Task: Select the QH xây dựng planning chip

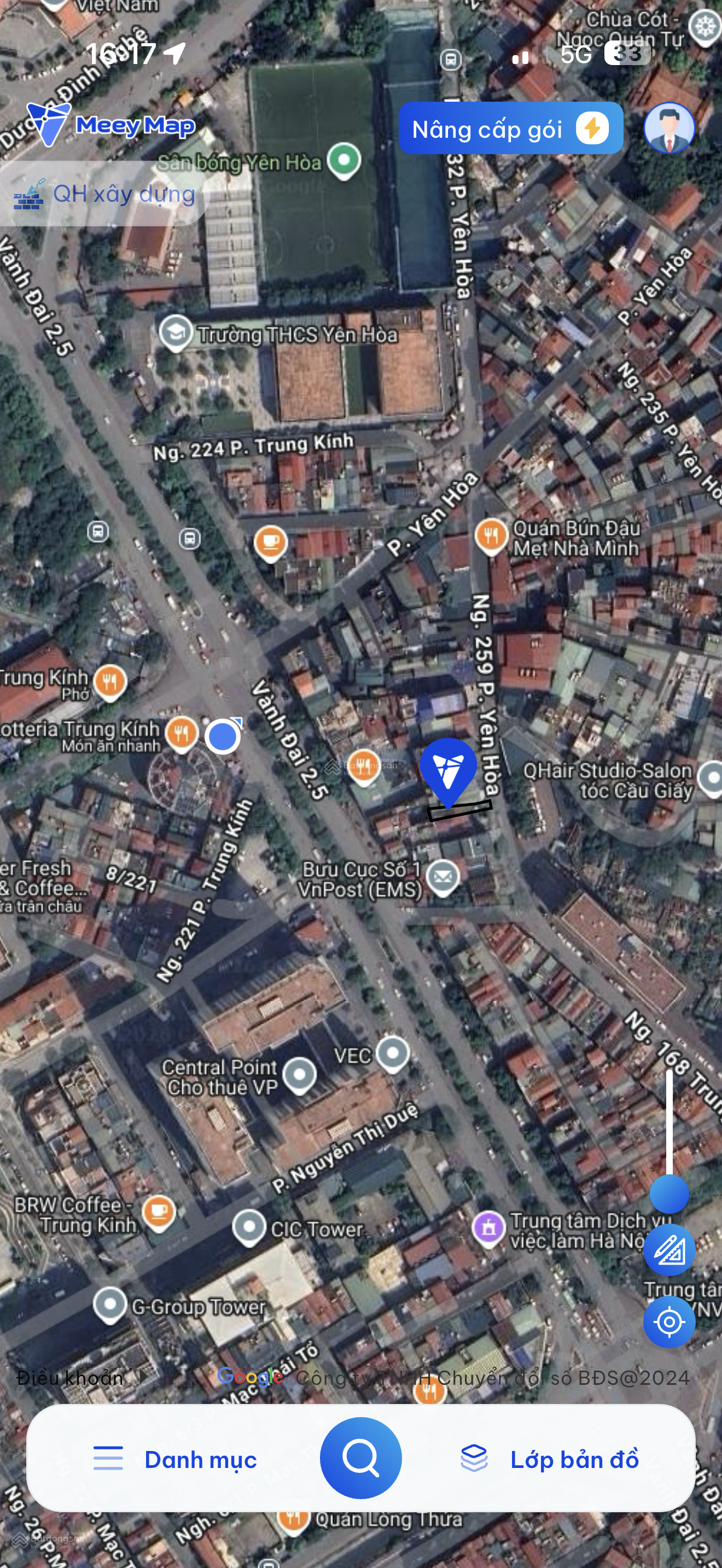Action: pos(104,194)
